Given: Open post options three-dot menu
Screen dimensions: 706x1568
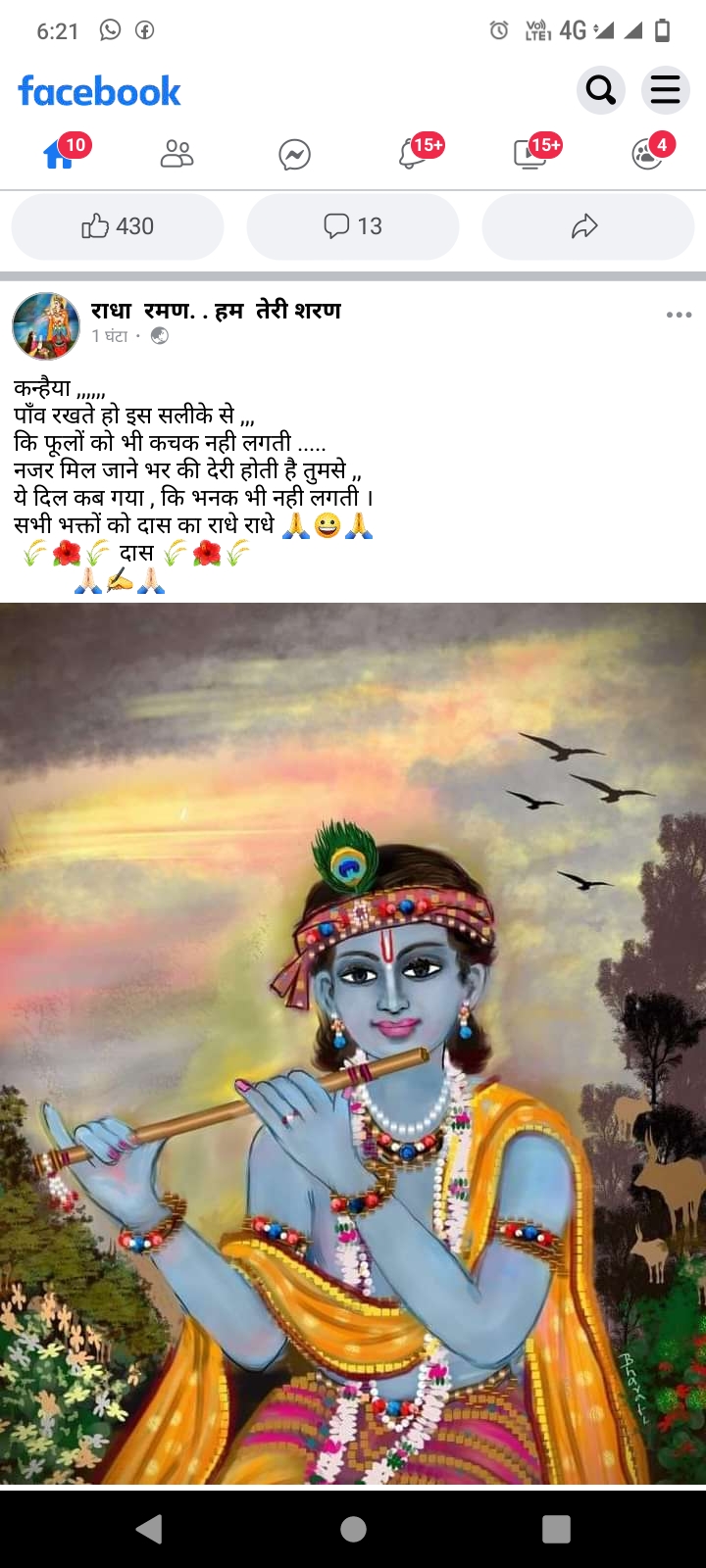Looking at the screenshot, I should coord(679,315).
